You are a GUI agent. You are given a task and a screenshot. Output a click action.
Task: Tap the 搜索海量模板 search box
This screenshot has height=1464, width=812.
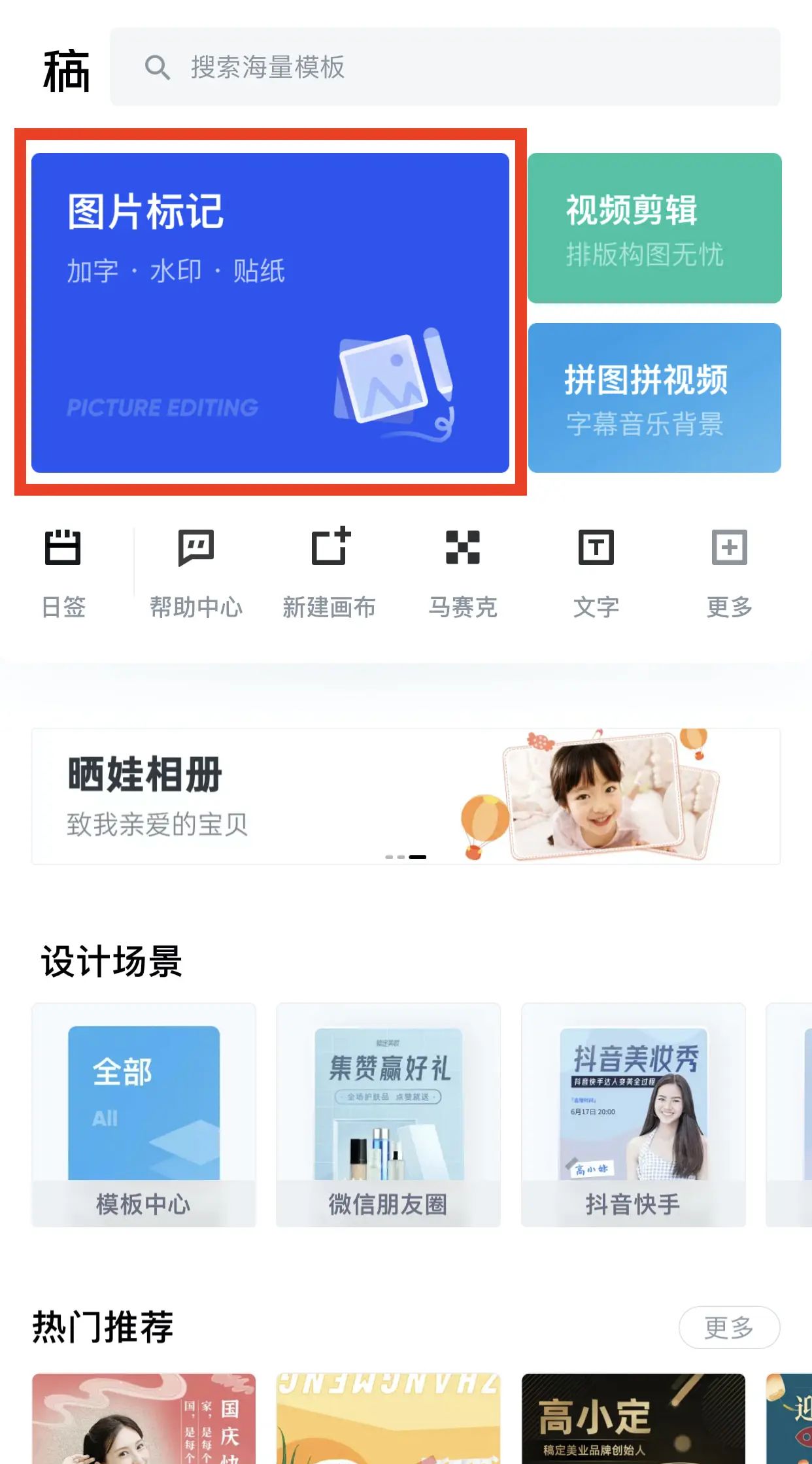pyautogui.click(x=445, y=67)
